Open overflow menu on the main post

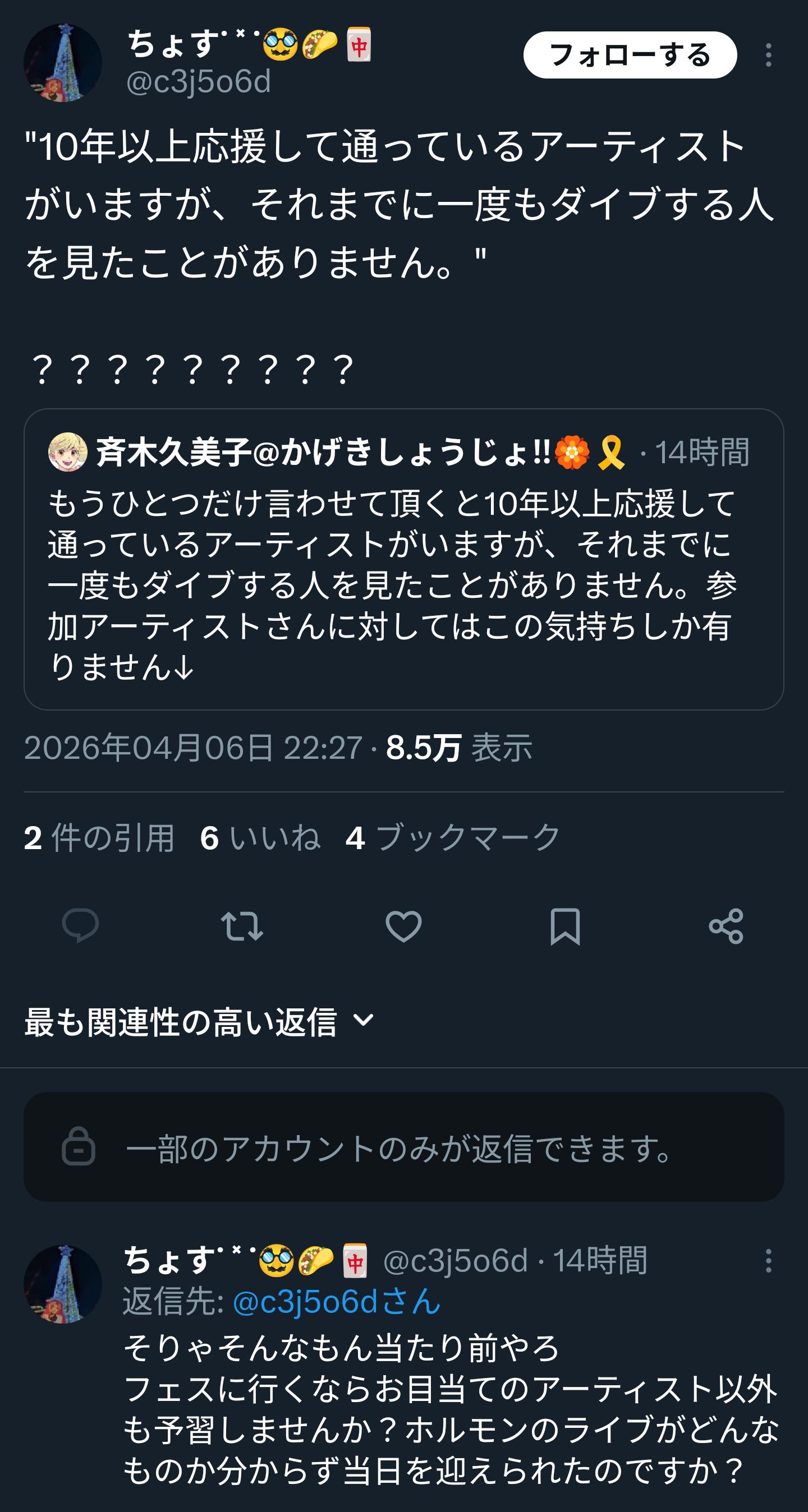[x=768, y=55]
